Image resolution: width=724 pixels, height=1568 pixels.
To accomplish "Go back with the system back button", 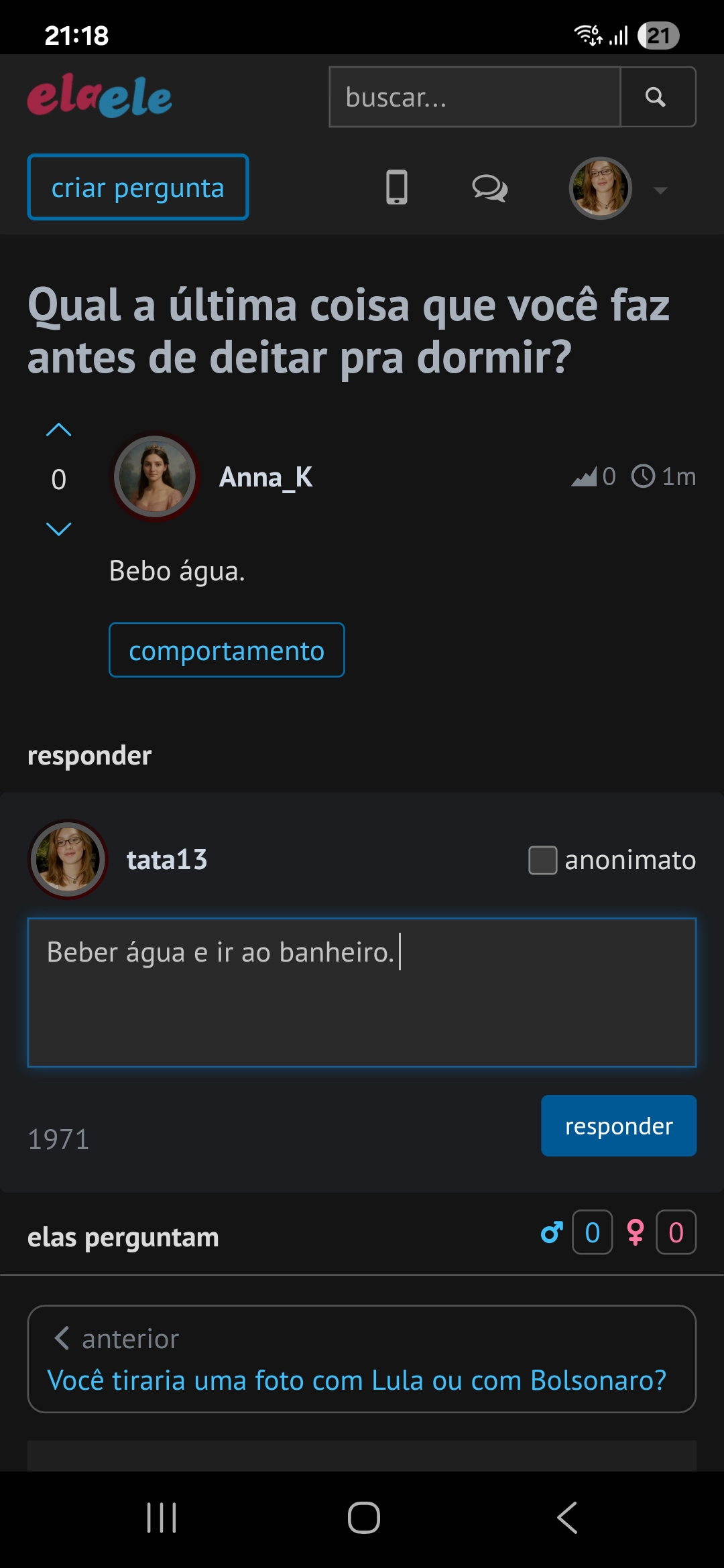I will pyautogui.click(x=567, y=1518).
